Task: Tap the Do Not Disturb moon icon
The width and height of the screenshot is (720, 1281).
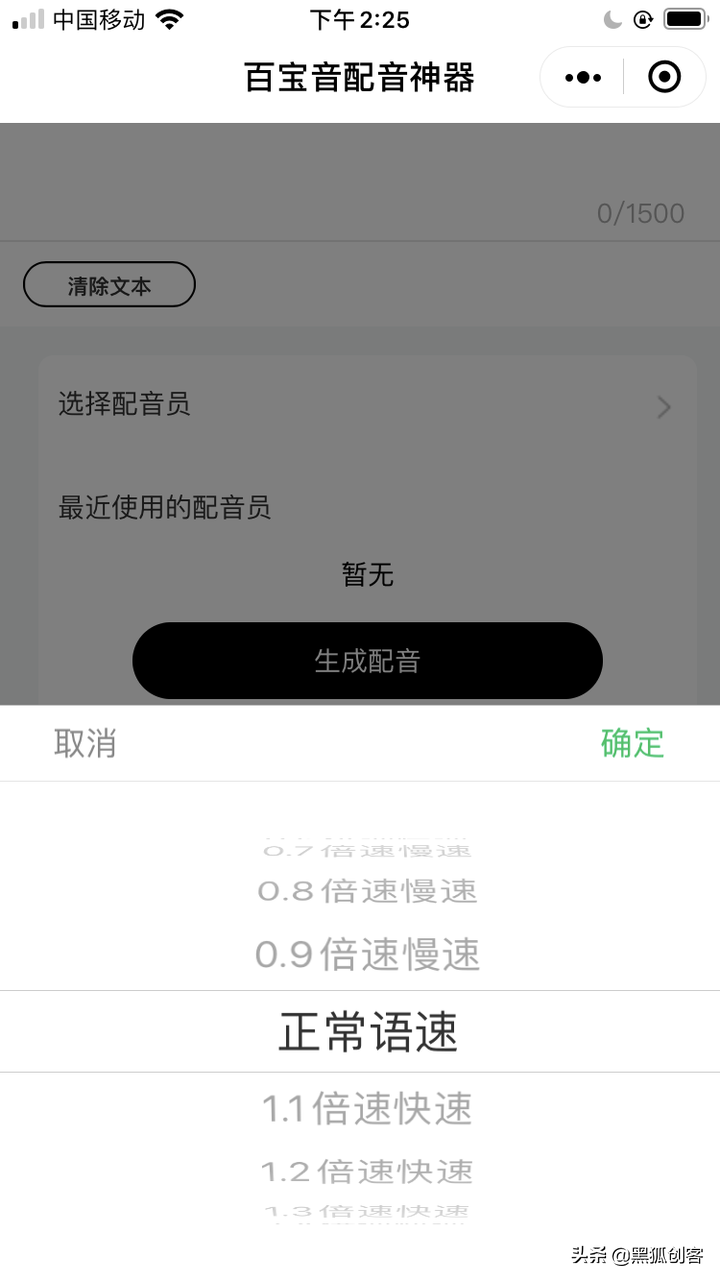Action: [610, 18]
